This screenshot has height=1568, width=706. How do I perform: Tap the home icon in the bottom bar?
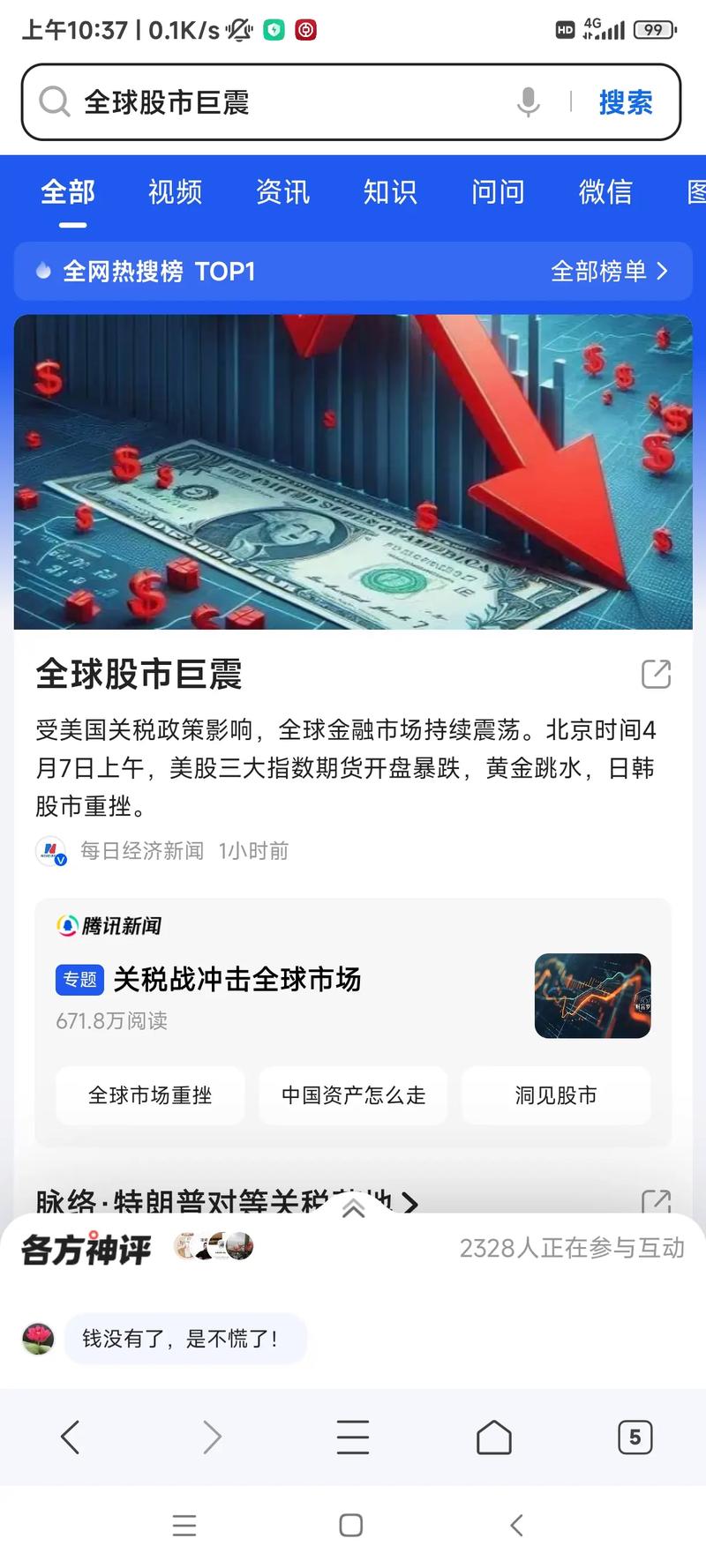click(493, 1437)
